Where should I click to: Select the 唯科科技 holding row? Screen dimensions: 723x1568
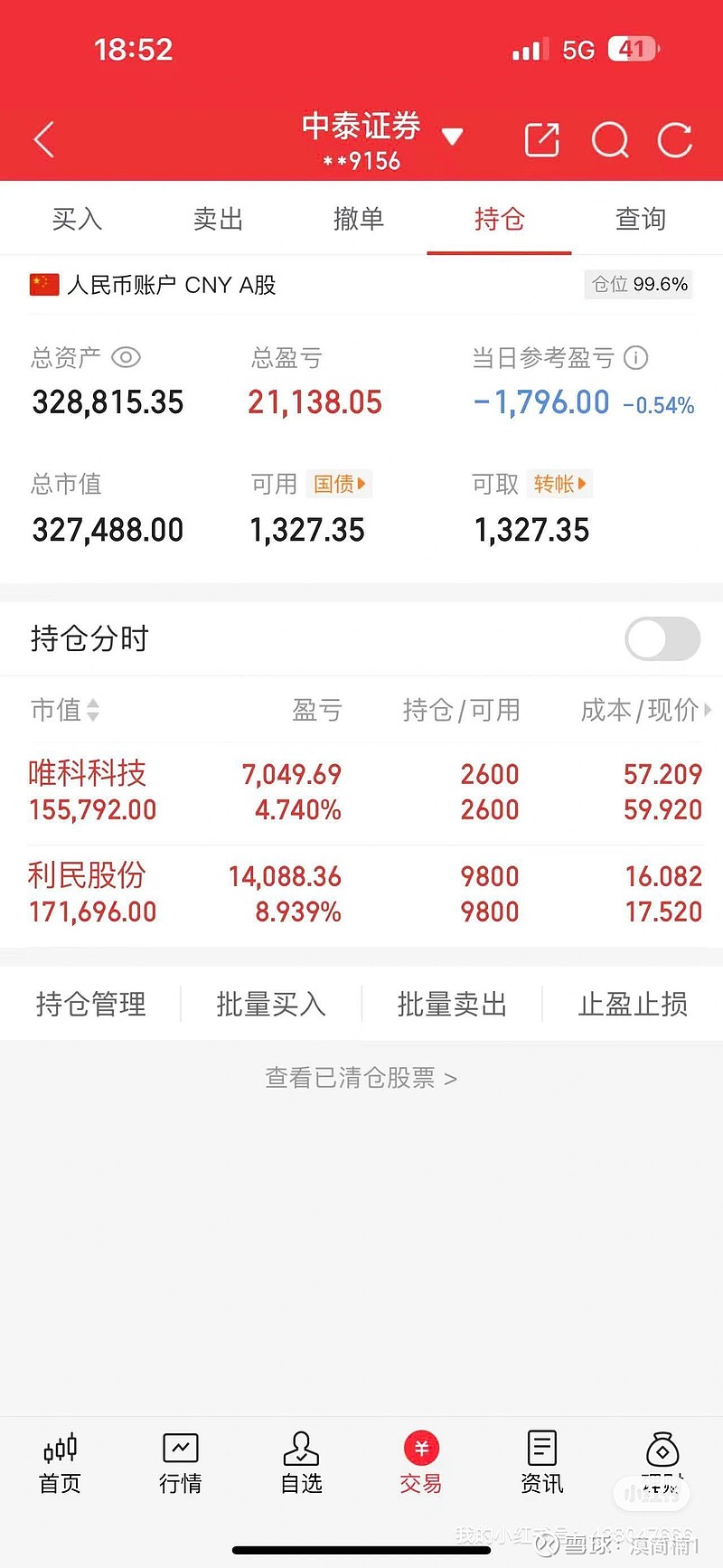point(361,791)
